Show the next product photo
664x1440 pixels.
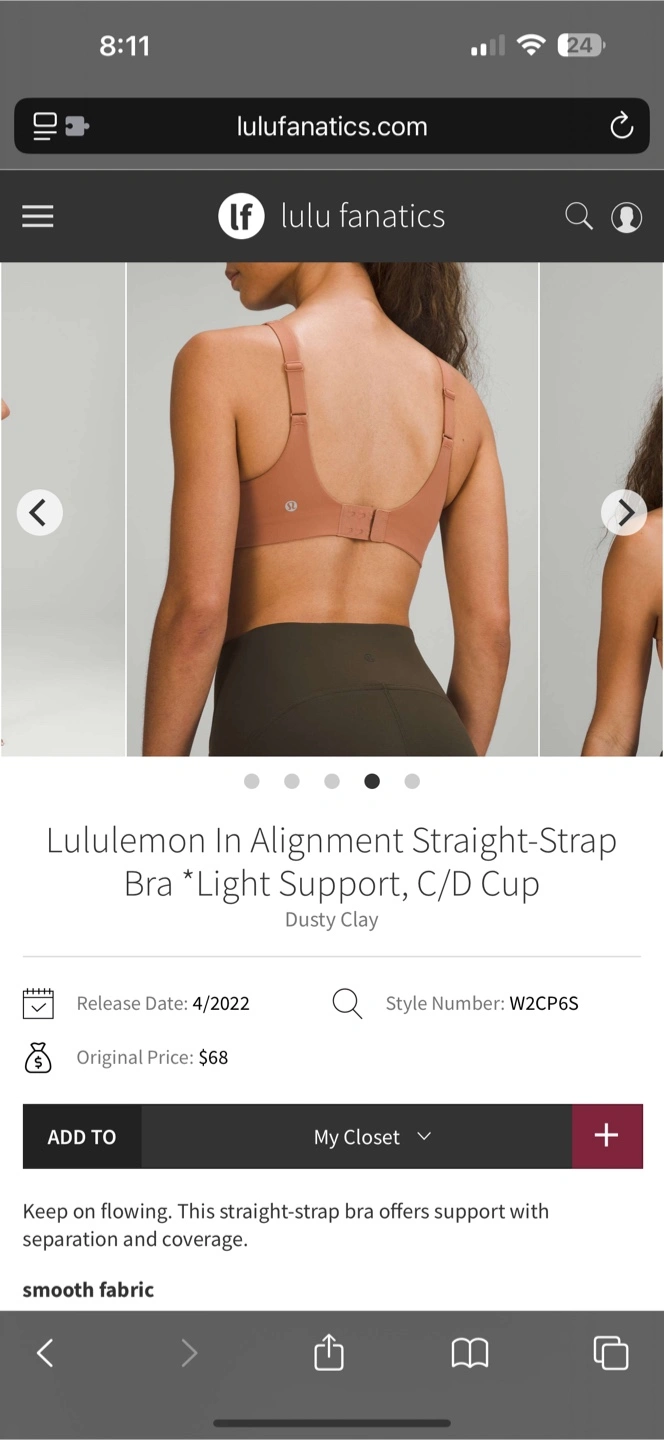coord(624,513)
